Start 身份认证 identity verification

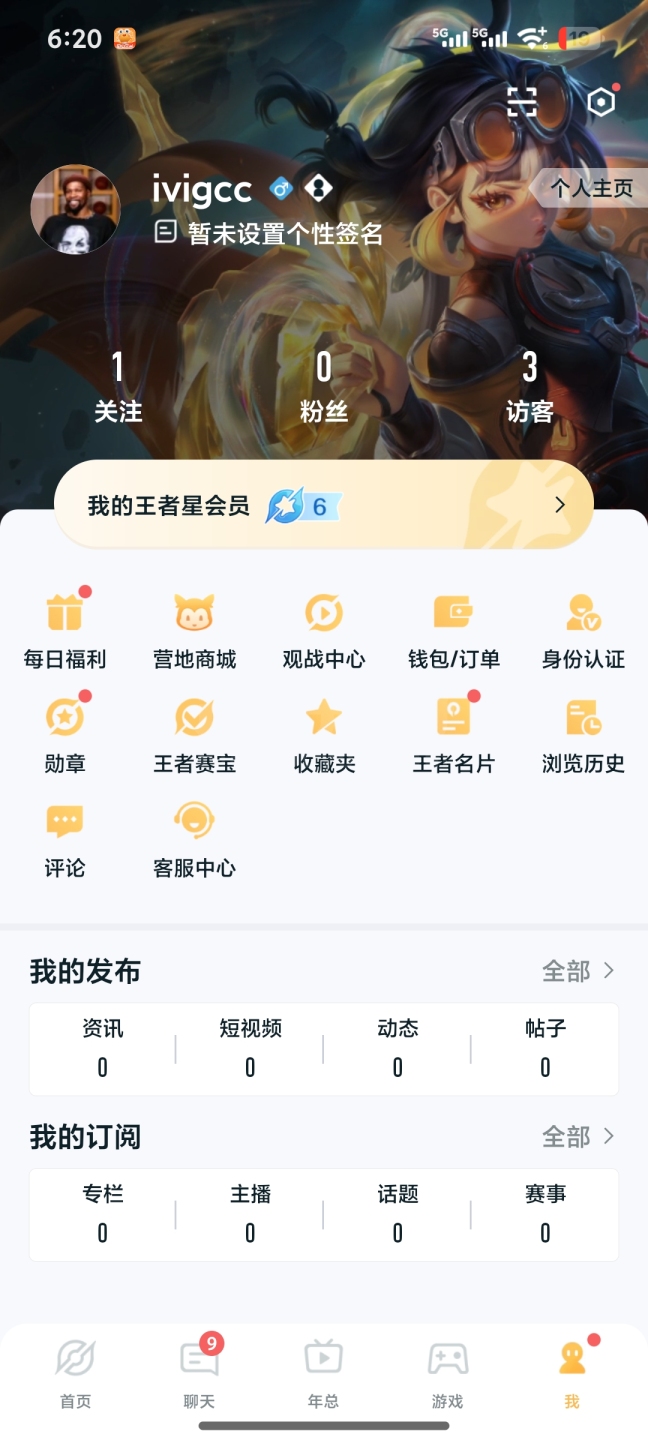click(583, 630)
